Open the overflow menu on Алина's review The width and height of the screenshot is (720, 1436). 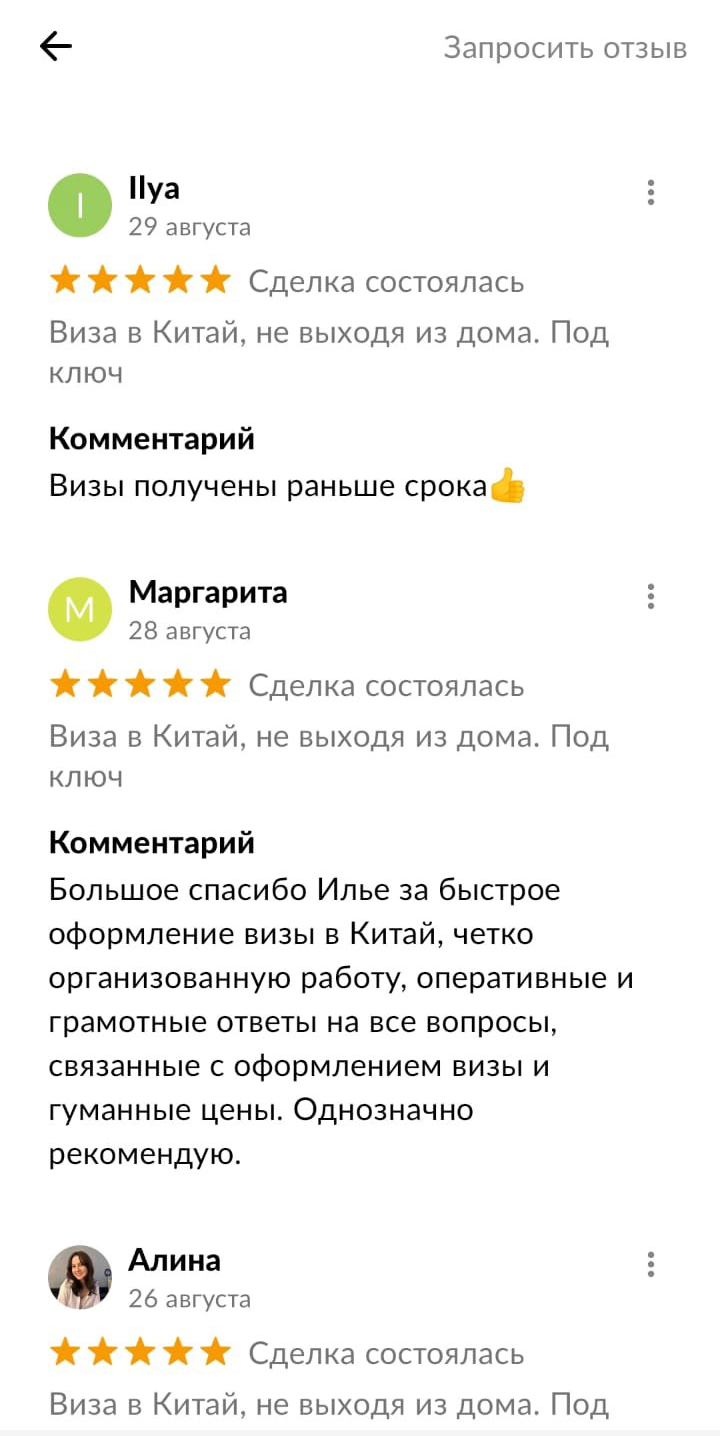point(651,1264)
